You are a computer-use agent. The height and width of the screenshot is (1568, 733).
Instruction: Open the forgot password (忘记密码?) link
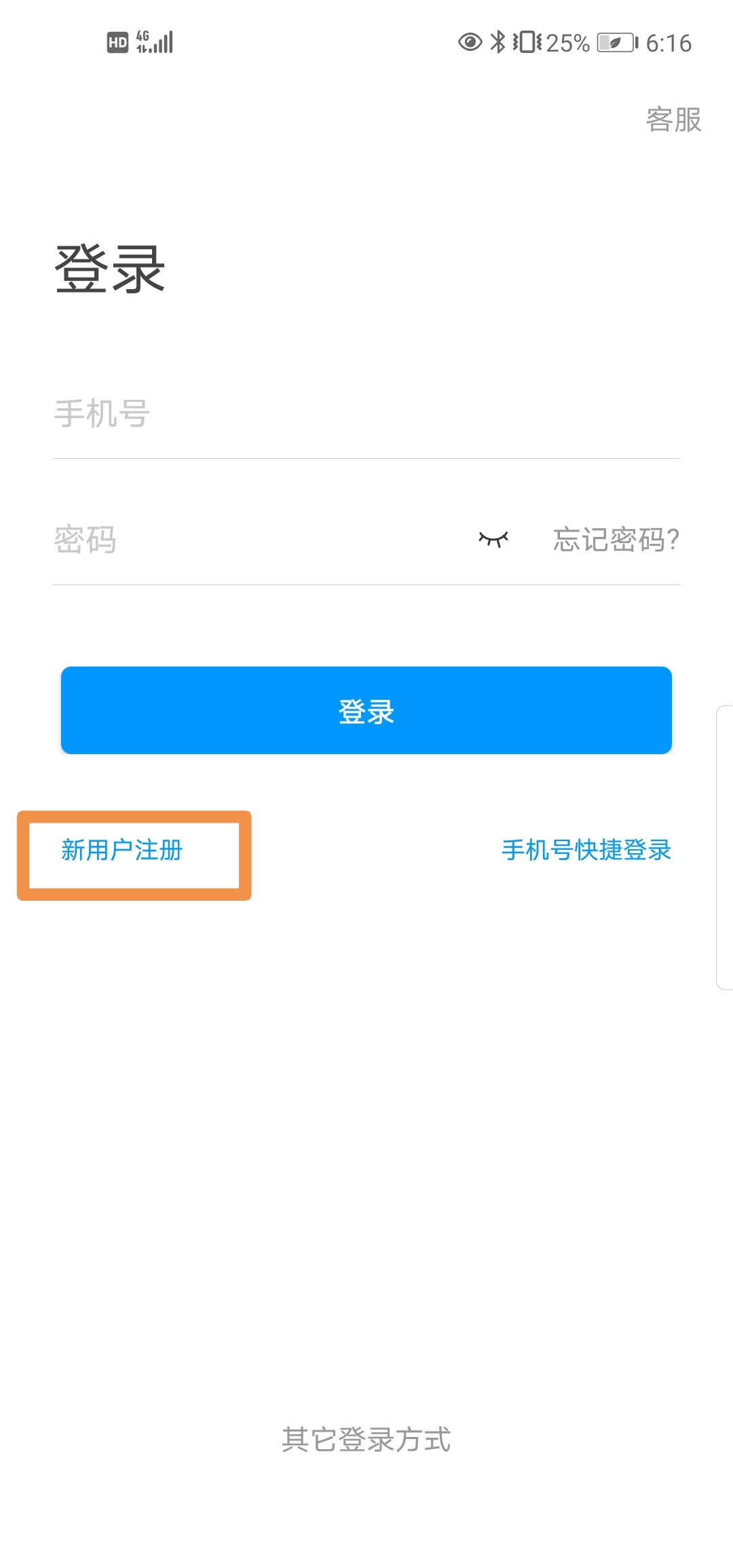[616, 540]
